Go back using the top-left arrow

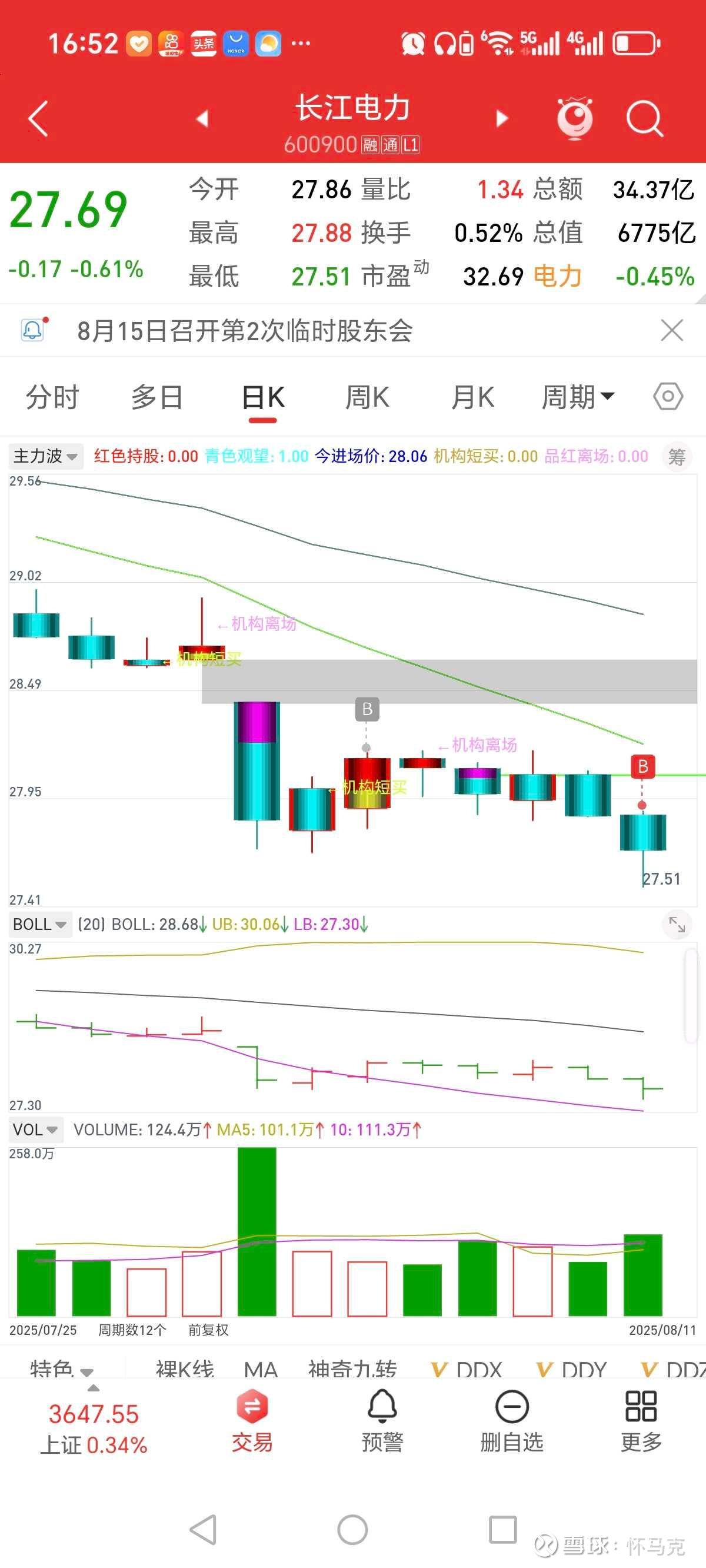(x=38, y=118)
